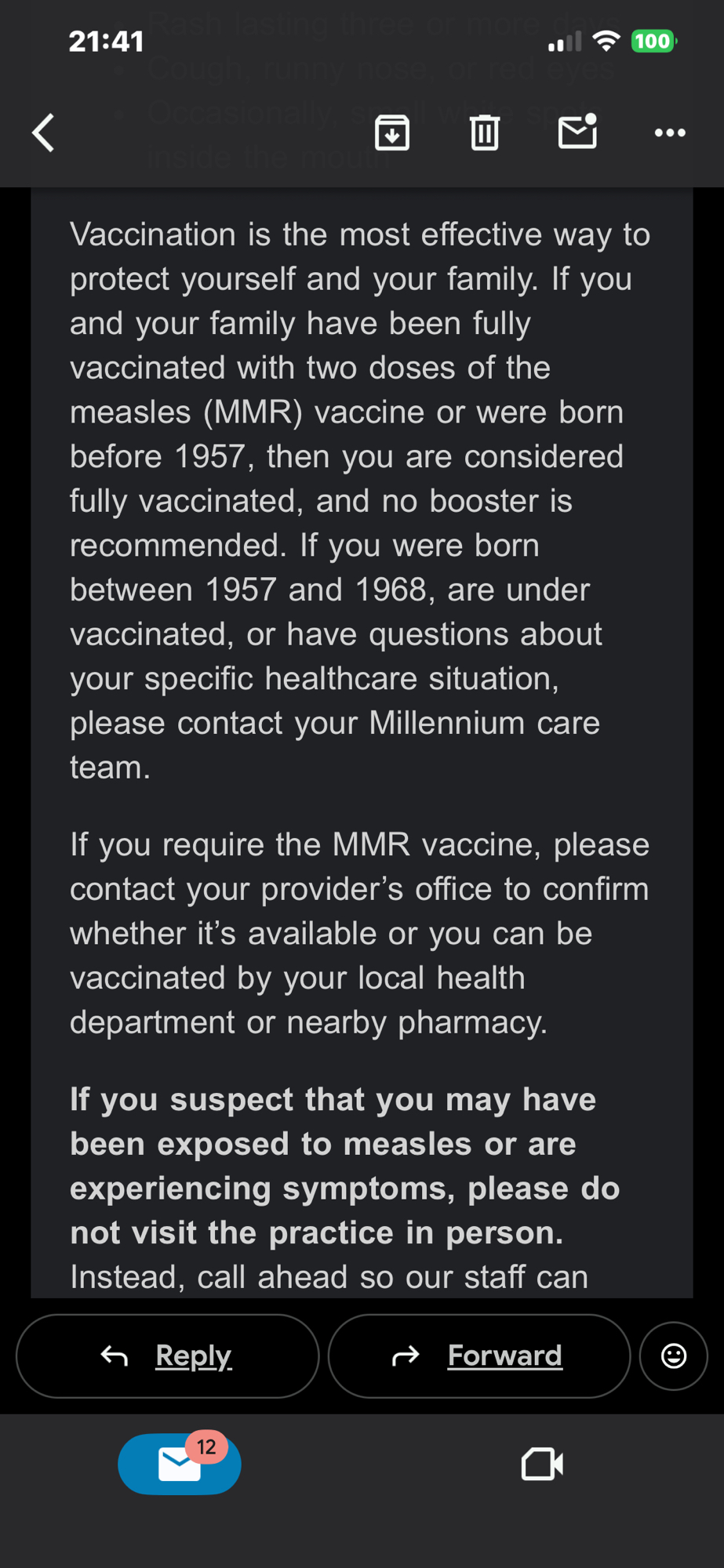Go back to the inbox
The height and width of the screenshot is (1568, 724).
tap(44, 132)
